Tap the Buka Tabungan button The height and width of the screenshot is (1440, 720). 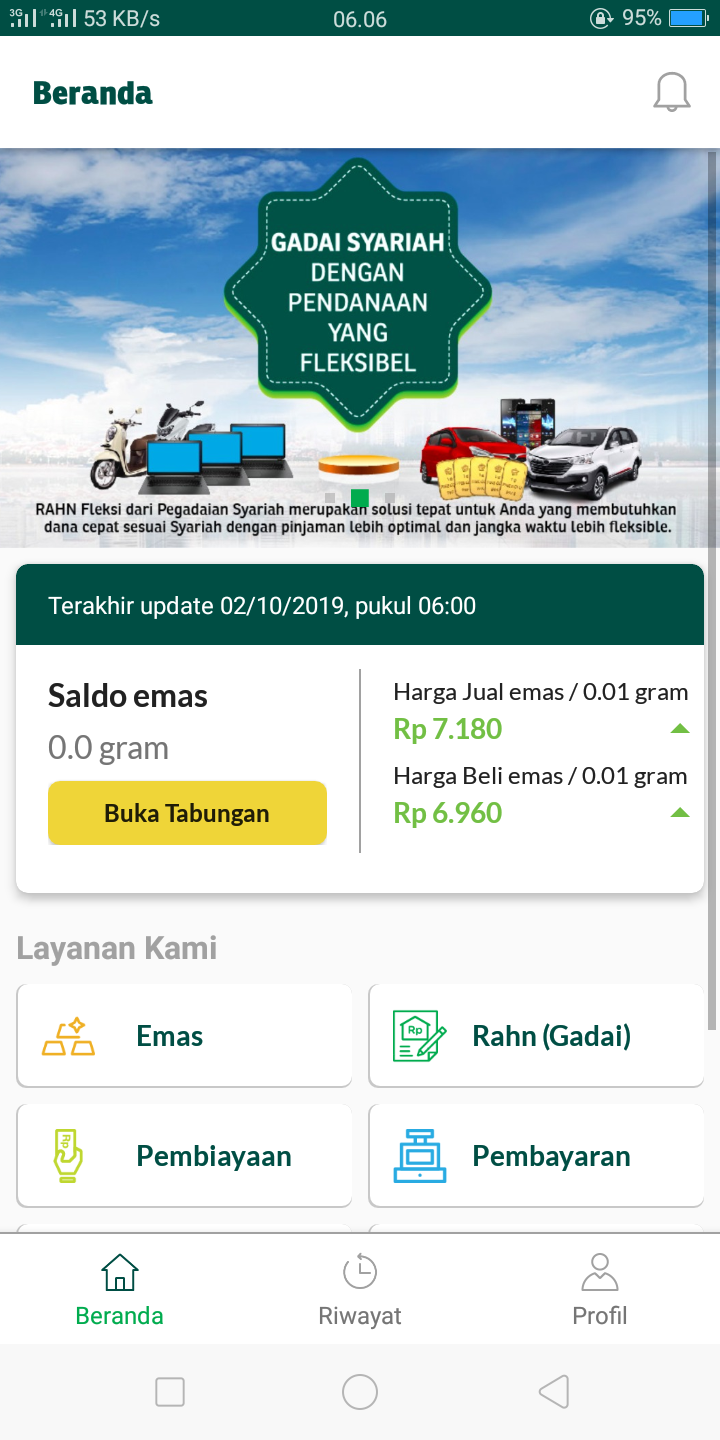point(187,813)
